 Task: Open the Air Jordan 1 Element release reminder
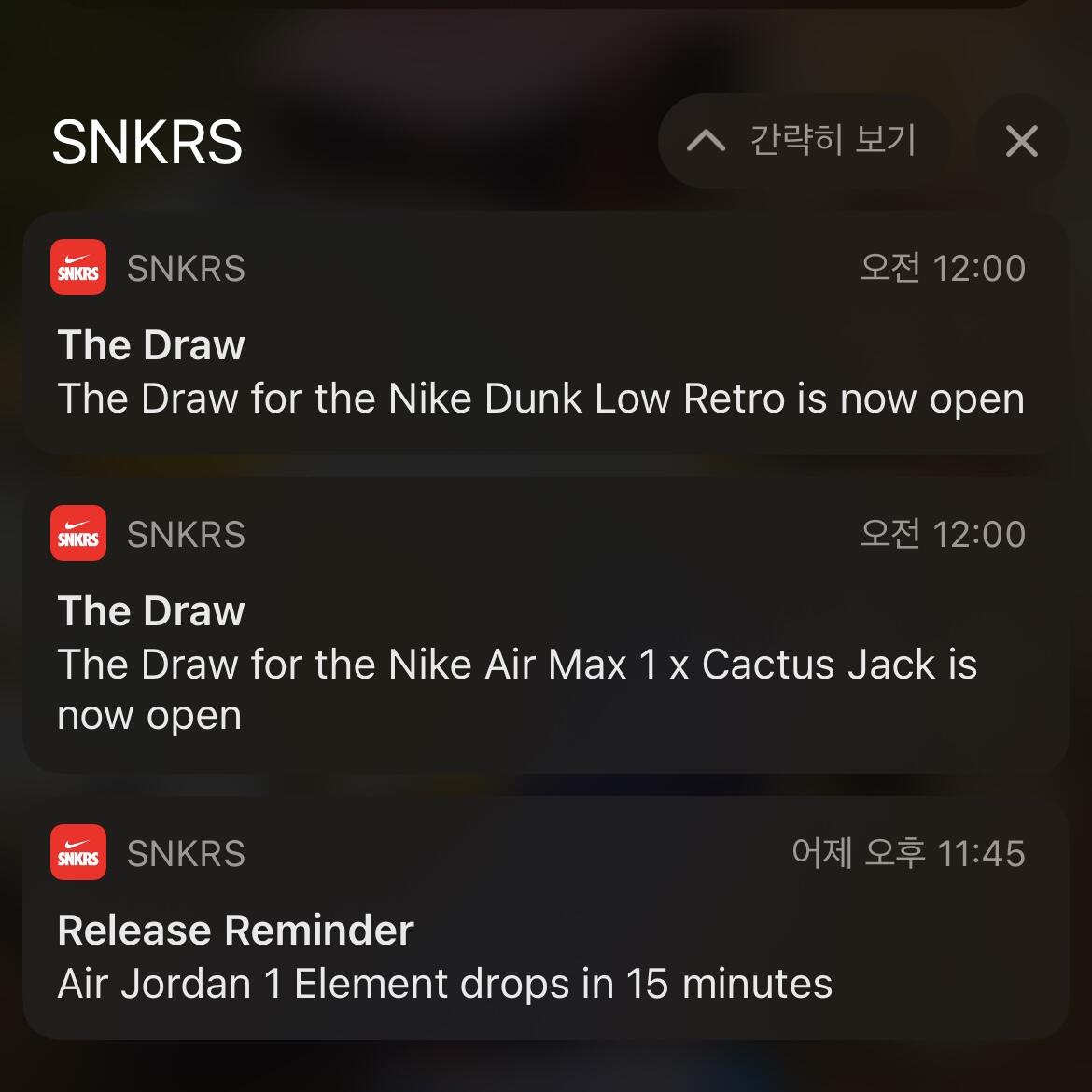tap(545, 918)
